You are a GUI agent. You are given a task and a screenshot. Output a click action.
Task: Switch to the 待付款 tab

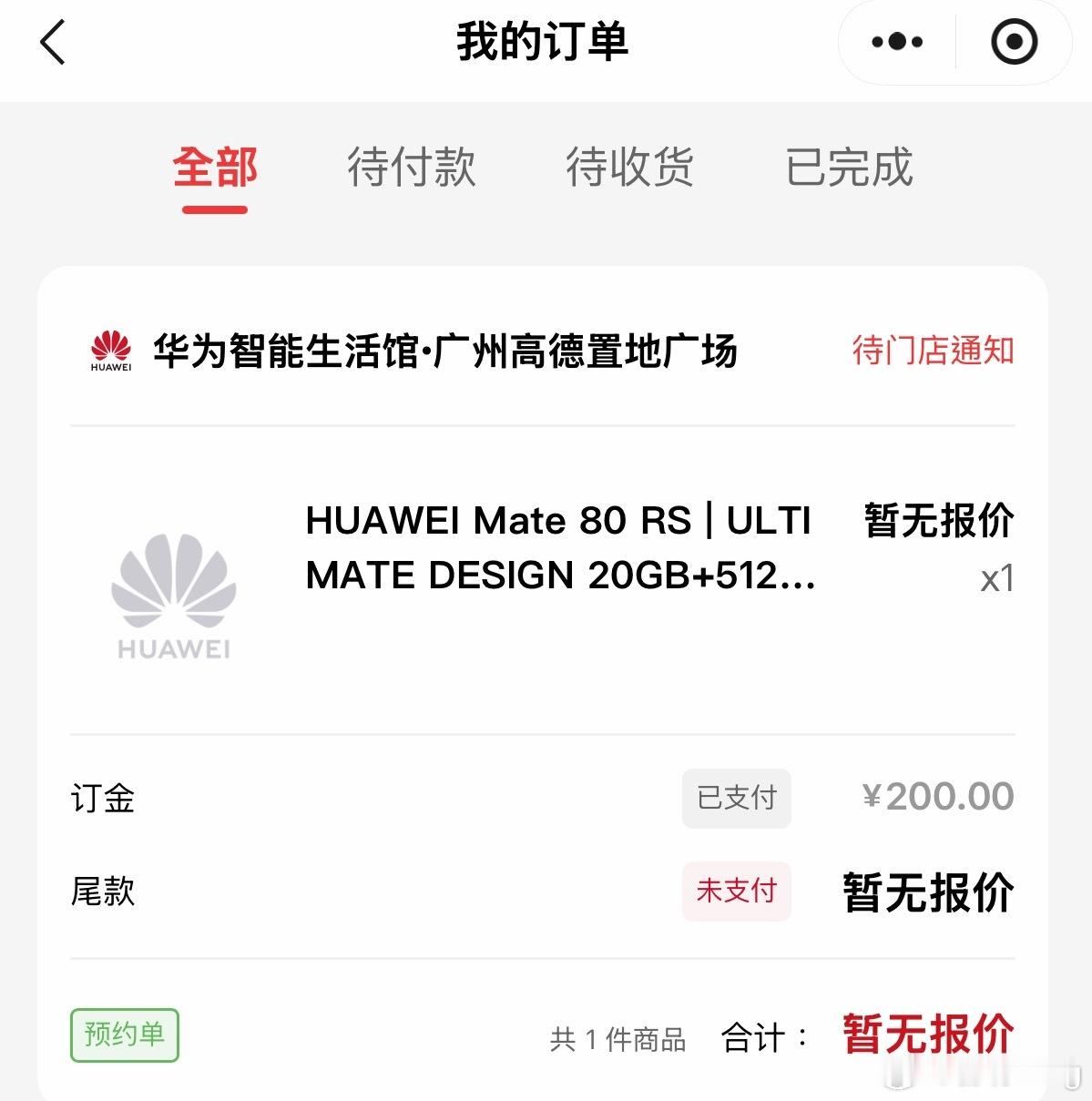pyautogui.click(x=413, y=169)
